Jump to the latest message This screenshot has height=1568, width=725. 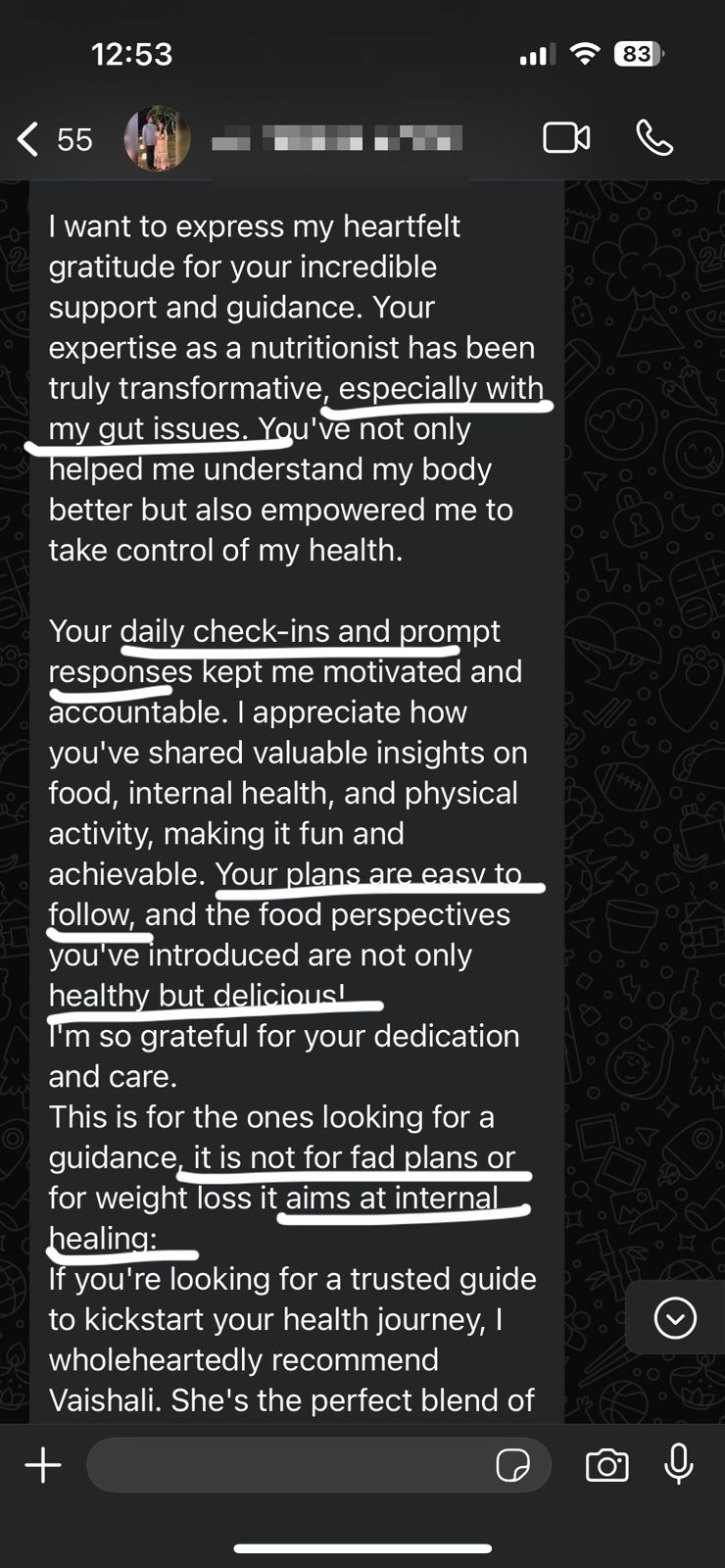pos(675,1318)
